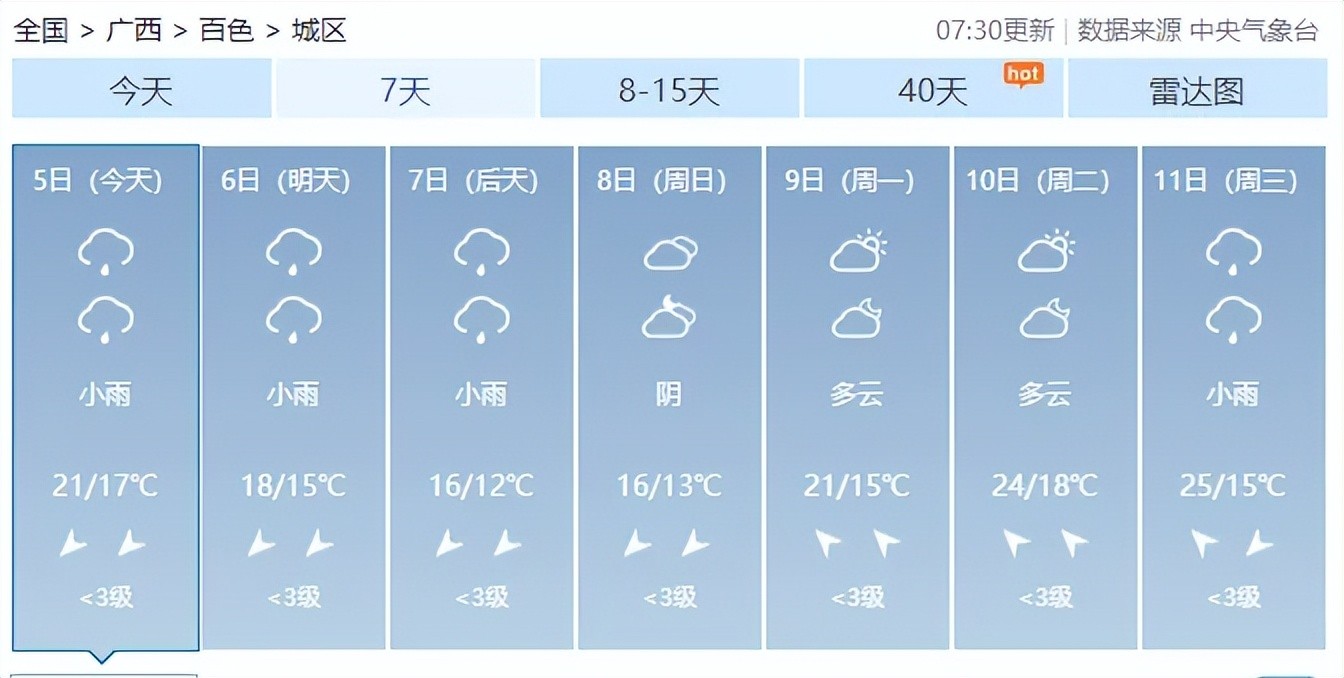The image size is (1344, 678).
Task: Open the 7日 (后天) forecast card
Action: click(481, 396)
